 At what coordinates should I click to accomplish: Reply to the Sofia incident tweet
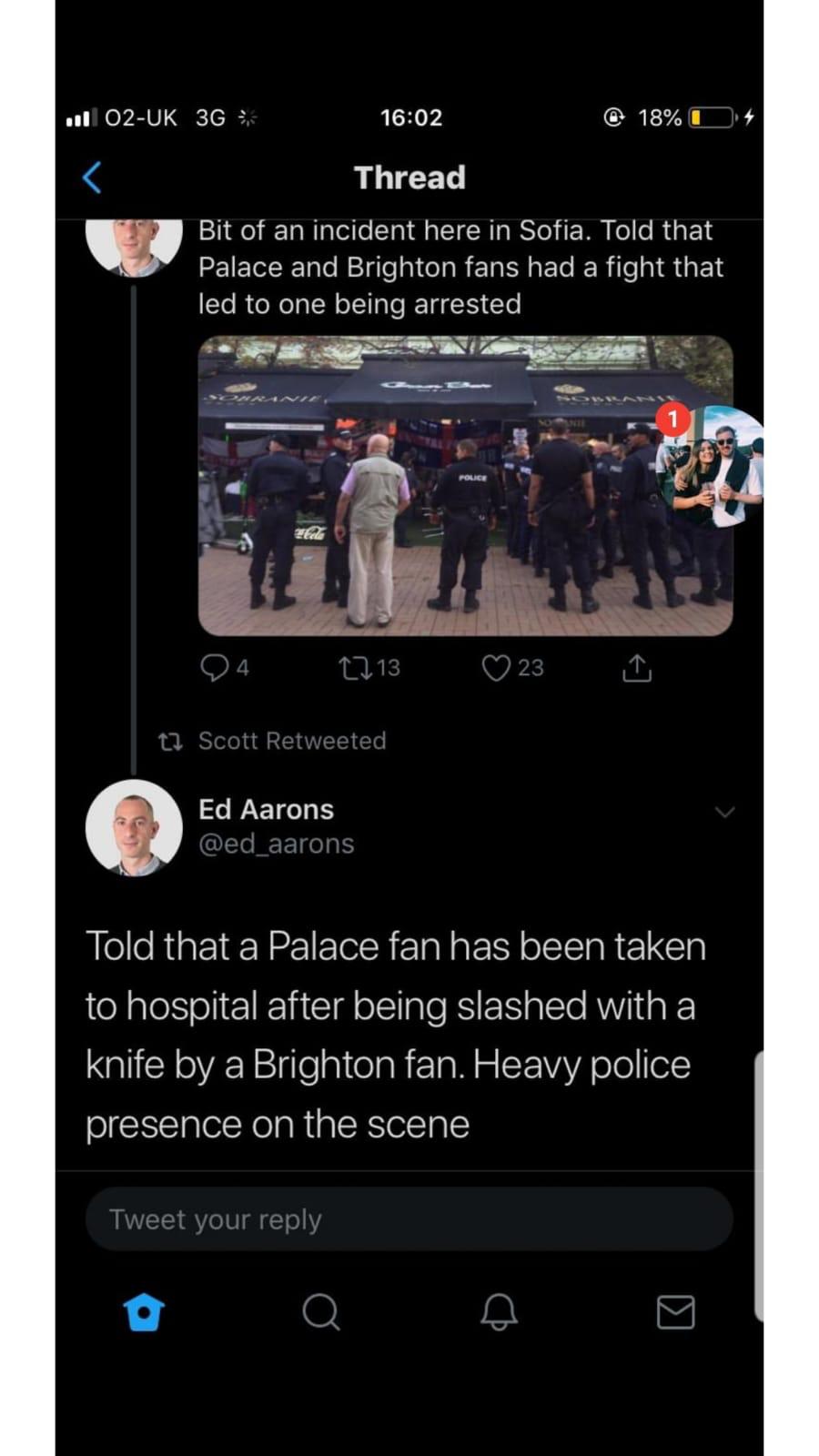(x=214, y=668)
